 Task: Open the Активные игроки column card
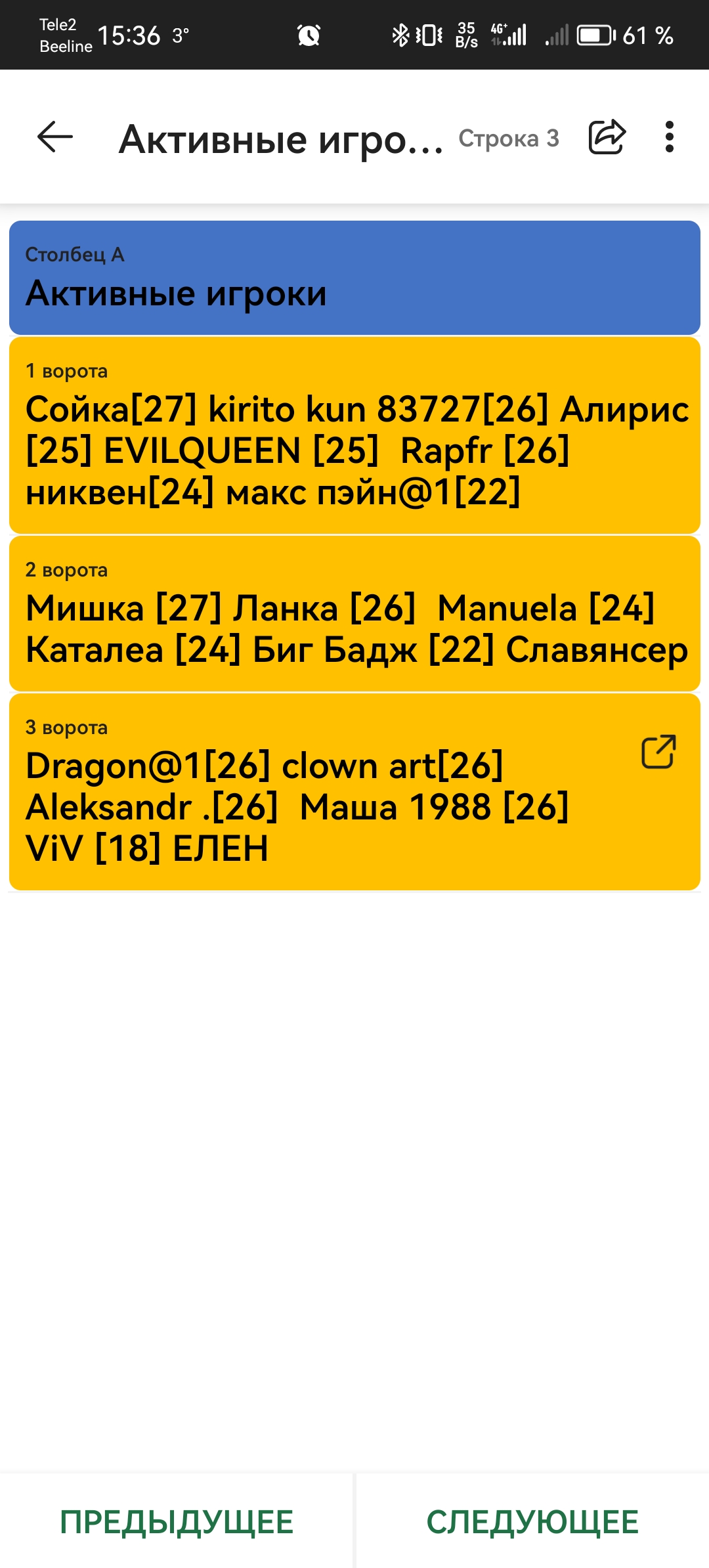[x=354, y=278]
